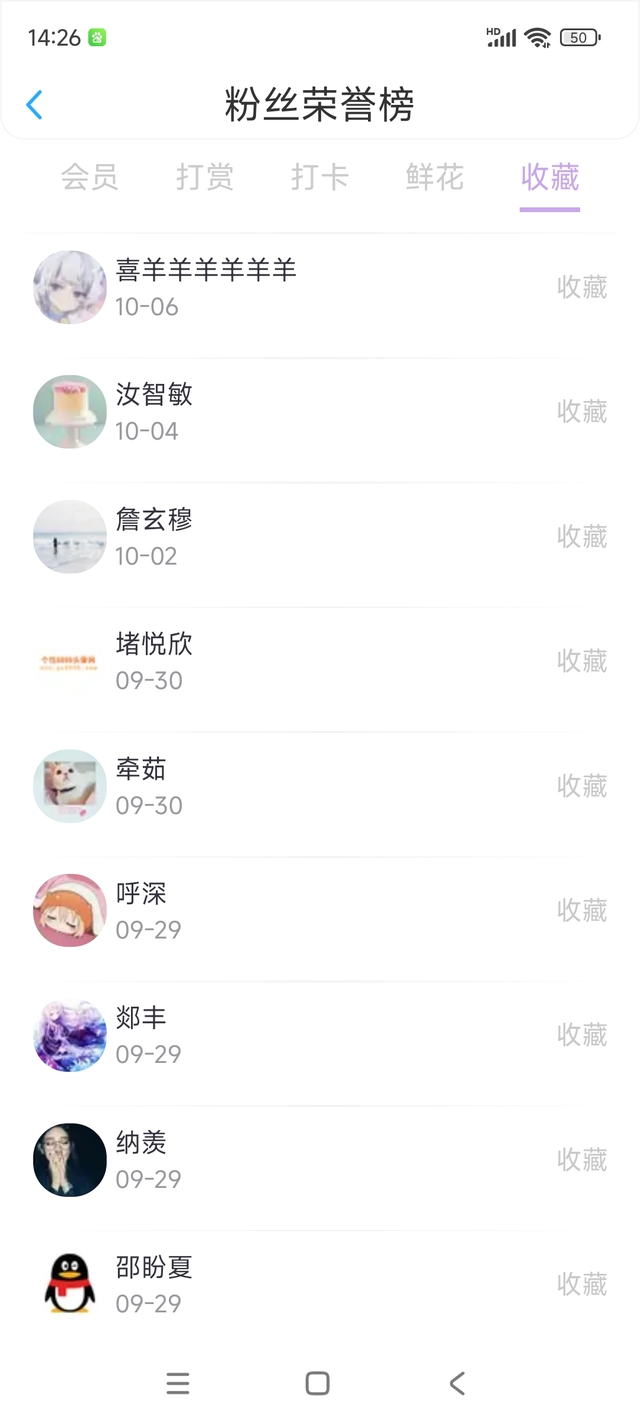
Task: Switch to the 会员 tab
Action: coord(90,177)
